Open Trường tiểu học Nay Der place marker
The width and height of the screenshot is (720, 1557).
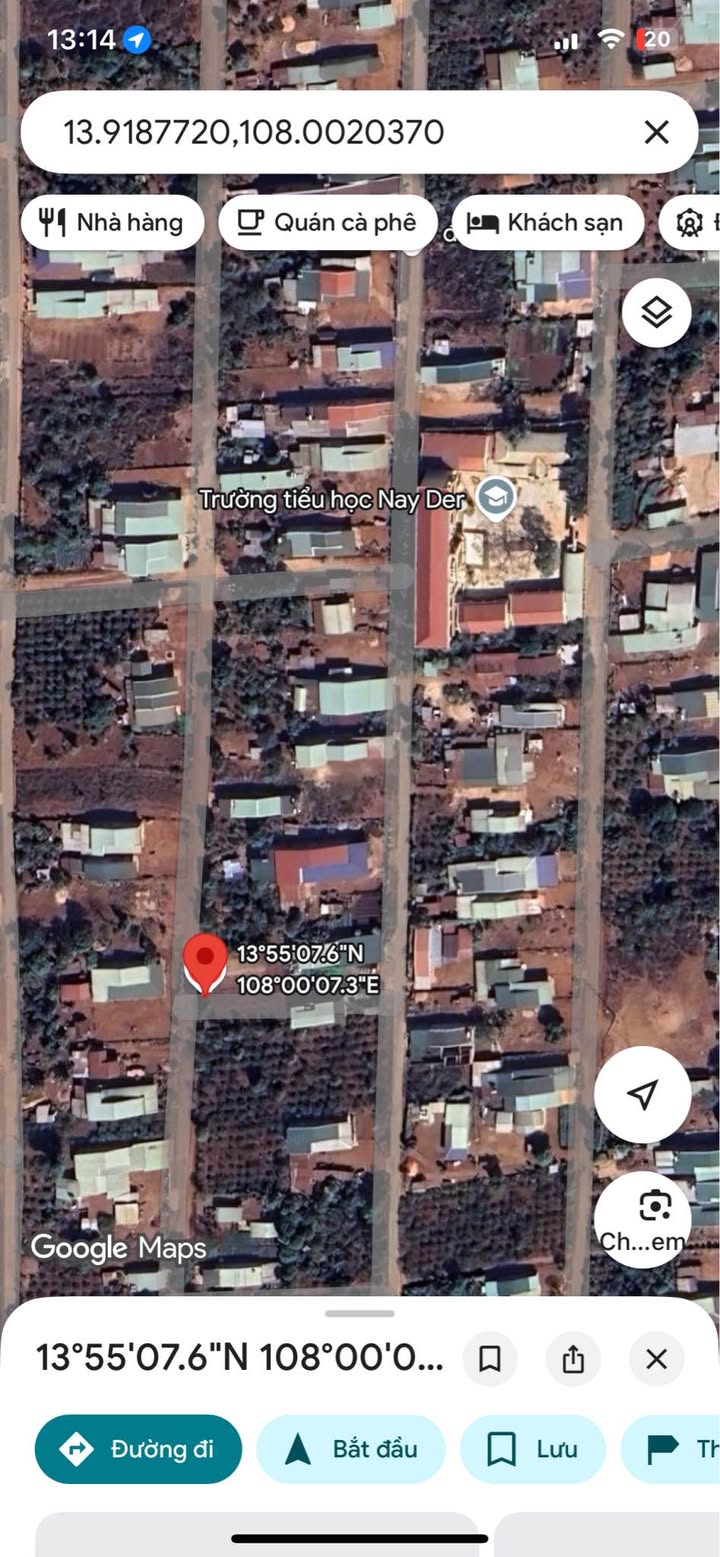(495, 496)
